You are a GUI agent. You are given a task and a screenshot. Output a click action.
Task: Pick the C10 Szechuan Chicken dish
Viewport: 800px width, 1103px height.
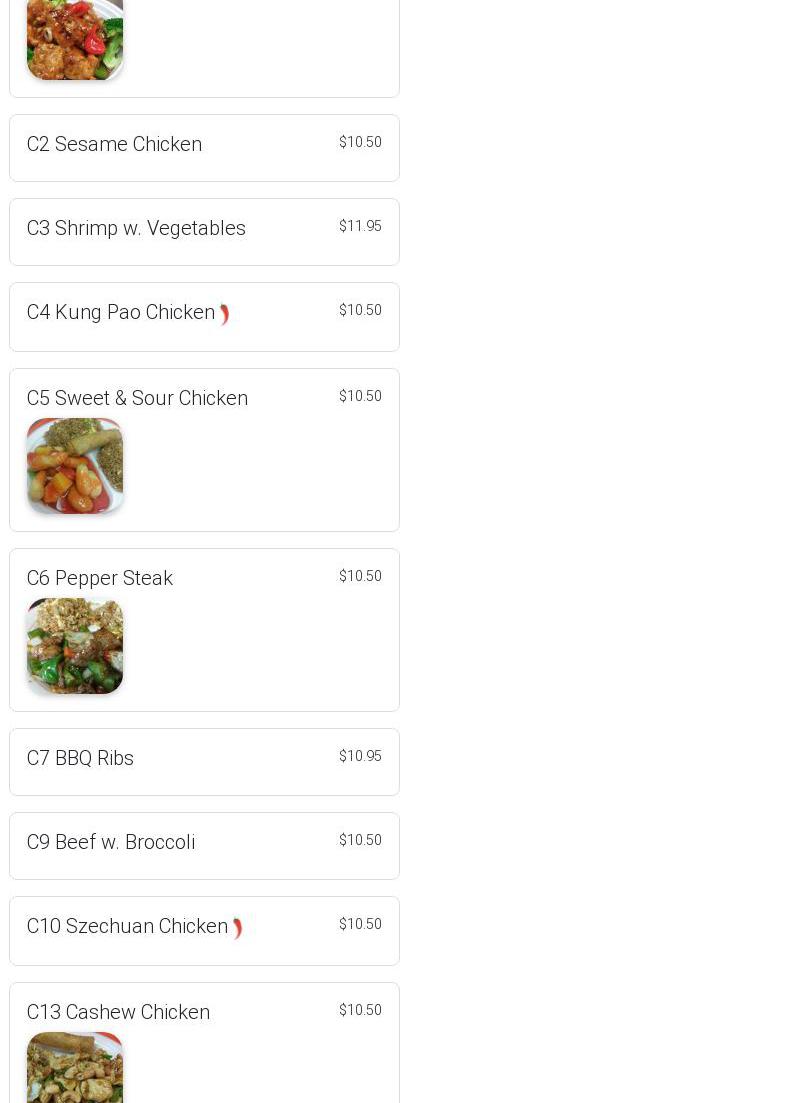point(204,930)
